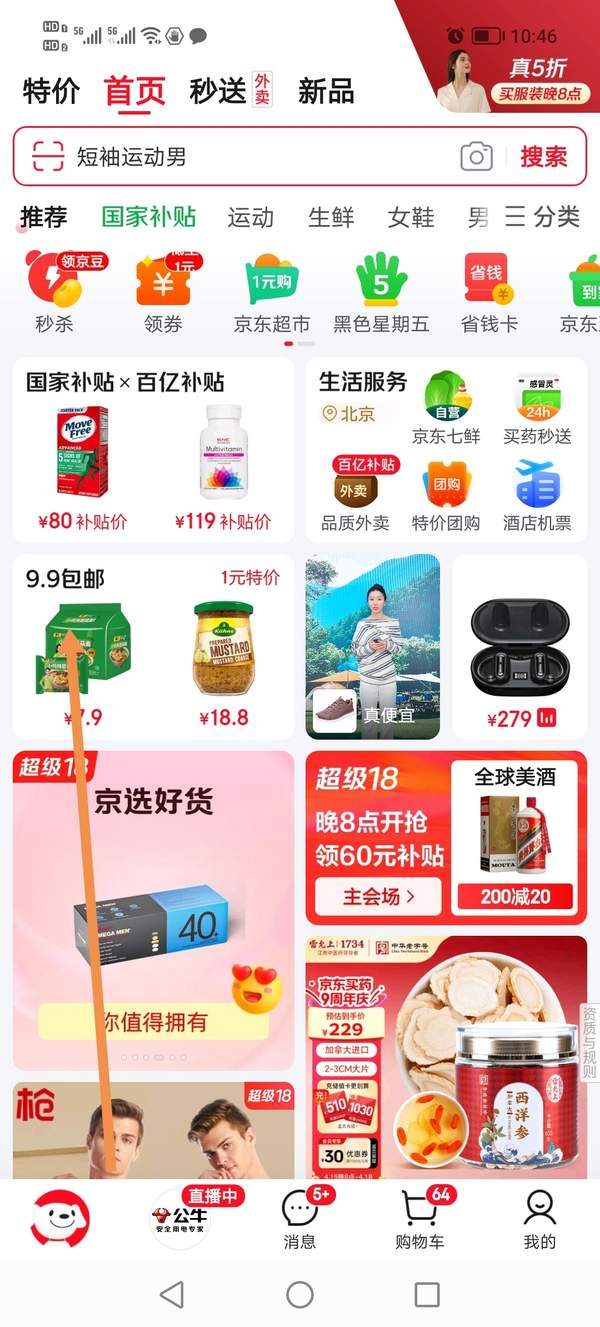Tap the camera search icon
Image resolution: width=600 pixels, height=1327 pixels.
tap(477, 157)
